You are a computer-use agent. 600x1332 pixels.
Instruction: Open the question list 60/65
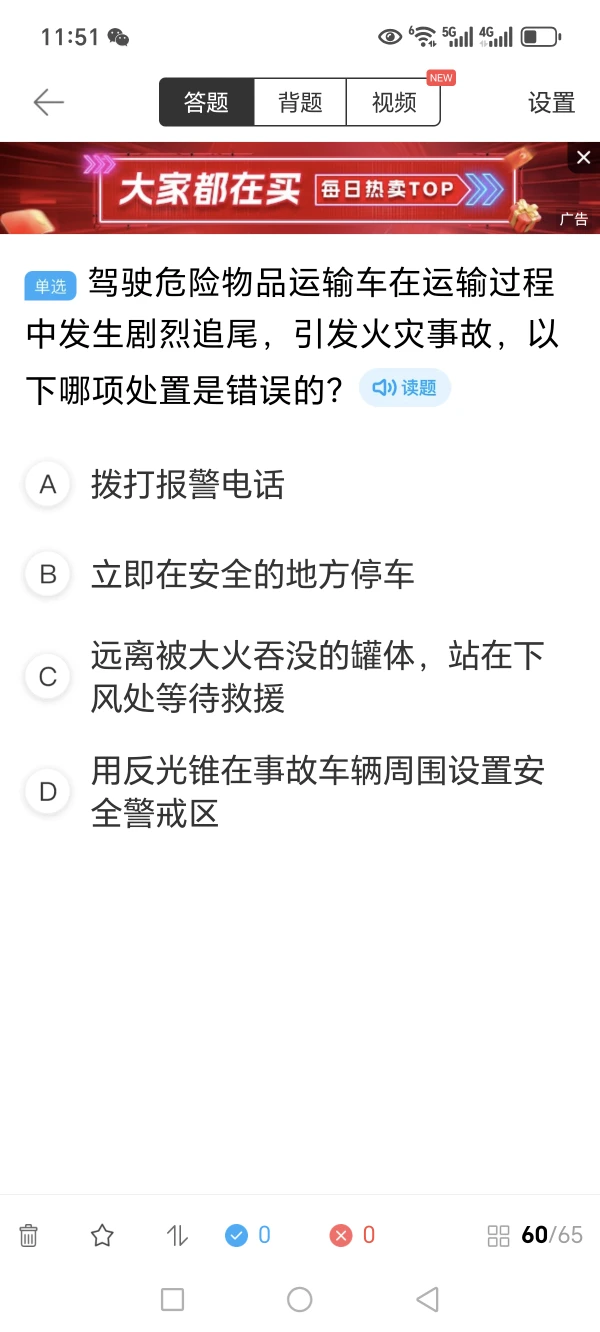pyautogui.click(x=535, y=1235)
